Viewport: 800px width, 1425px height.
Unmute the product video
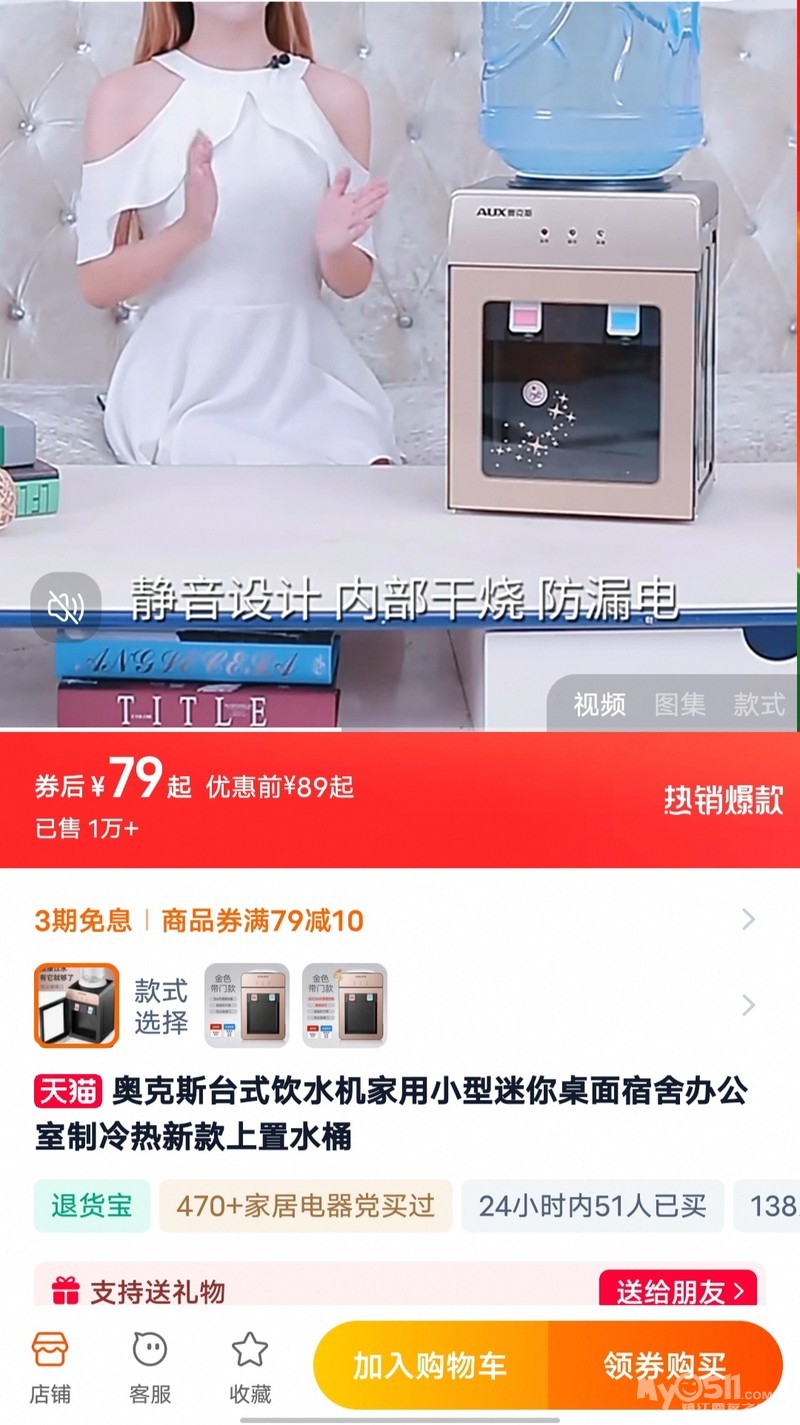pos(66,607)
